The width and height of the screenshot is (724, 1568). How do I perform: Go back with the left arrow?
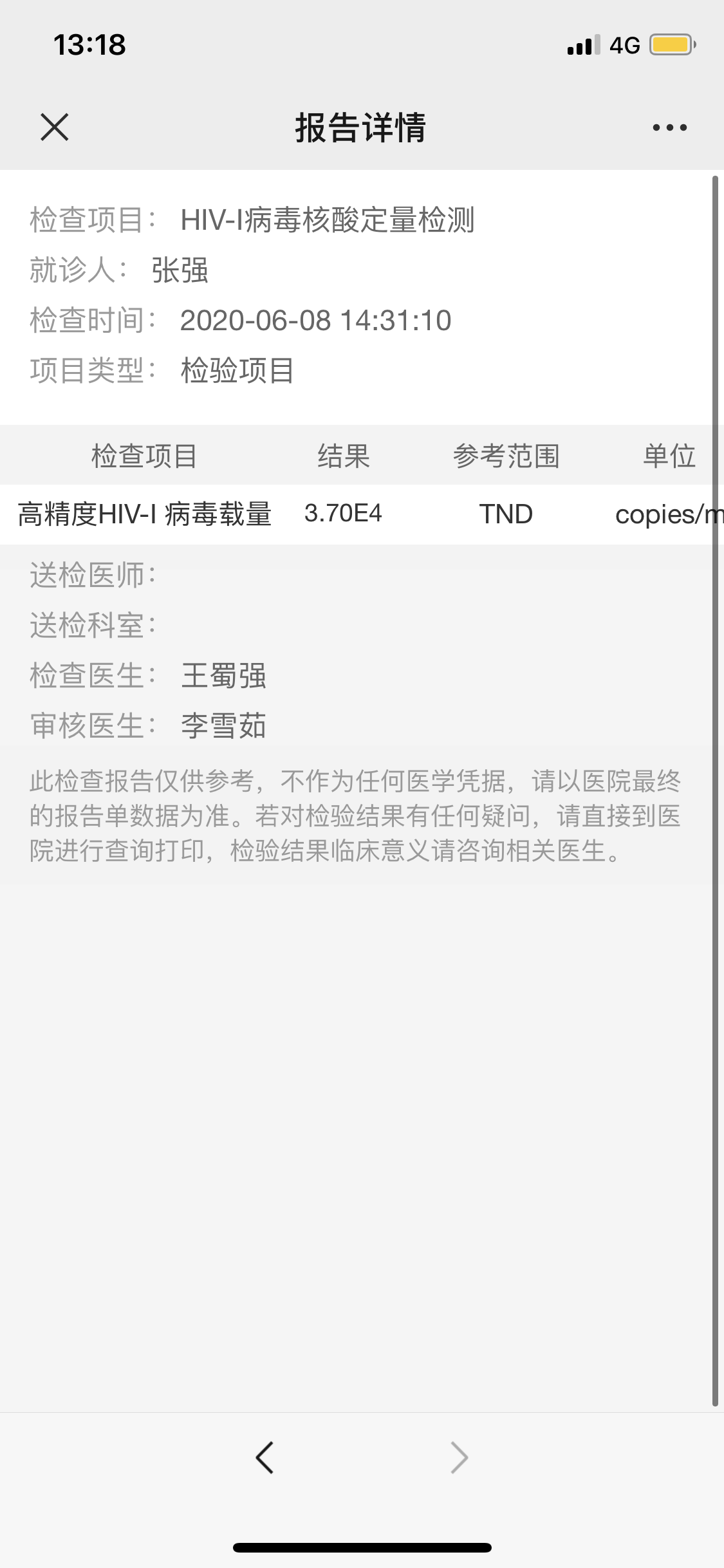click(x=265, y=1457)
